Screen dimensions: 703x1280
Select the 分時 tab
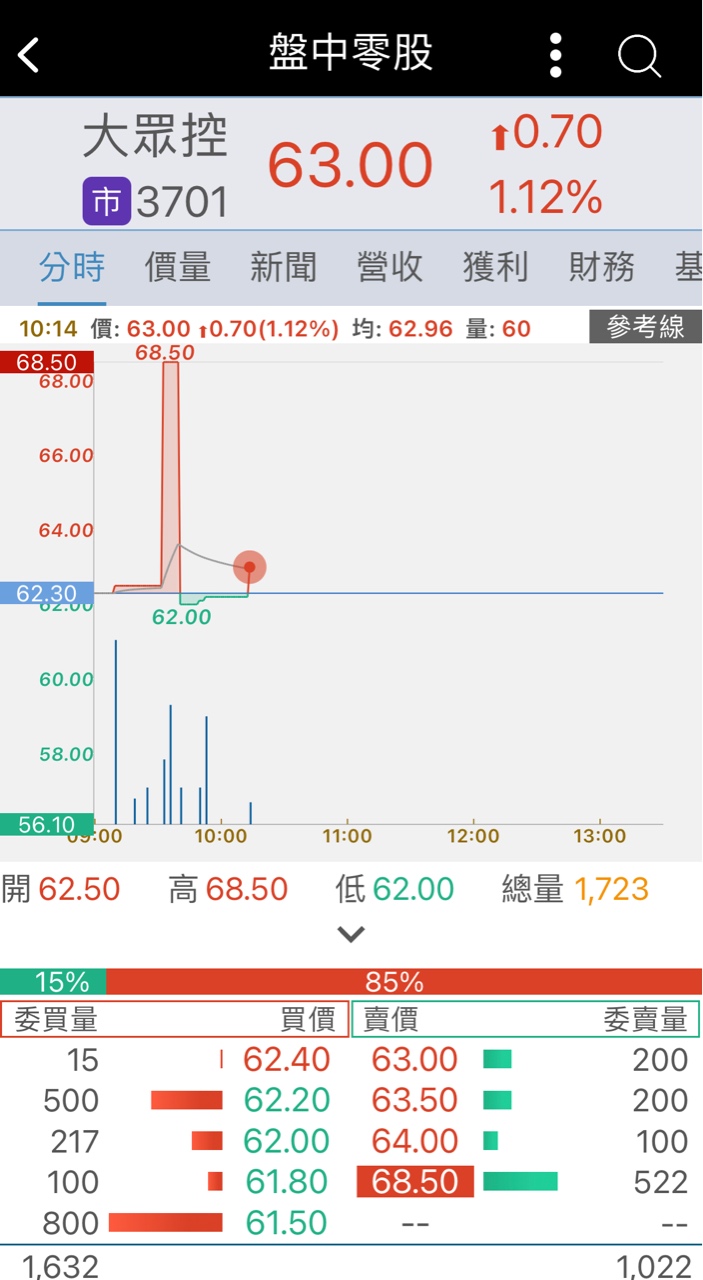pos(72,267)
